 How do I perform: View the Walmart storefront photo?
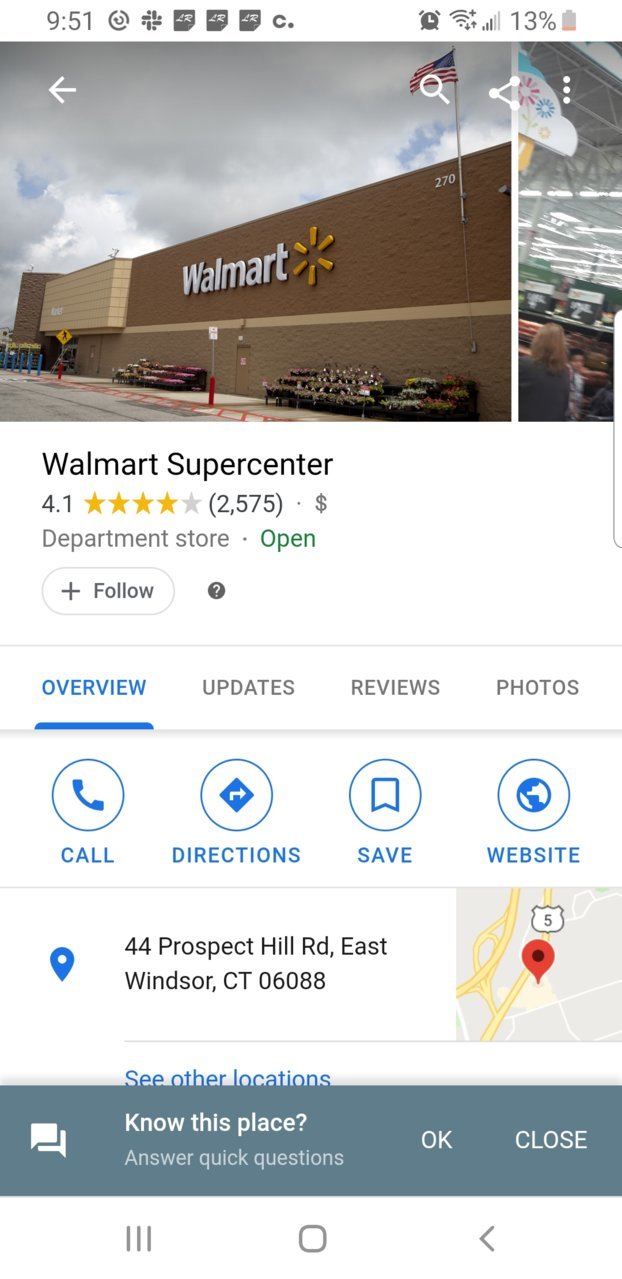[256, 232]
